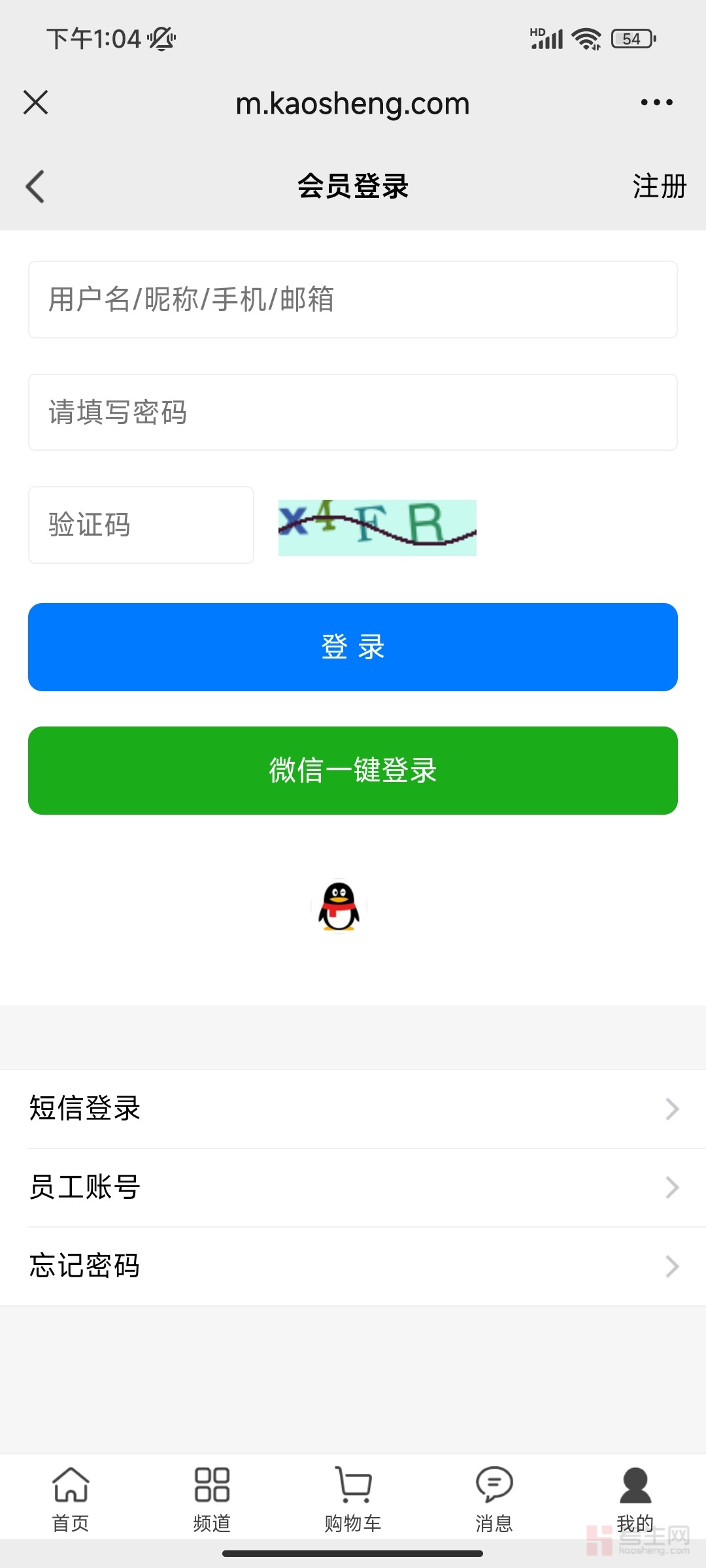This screenshot has height=1568, width=706.
Task: Open the three-dot overflow menu
Action: tap(656, 103)
